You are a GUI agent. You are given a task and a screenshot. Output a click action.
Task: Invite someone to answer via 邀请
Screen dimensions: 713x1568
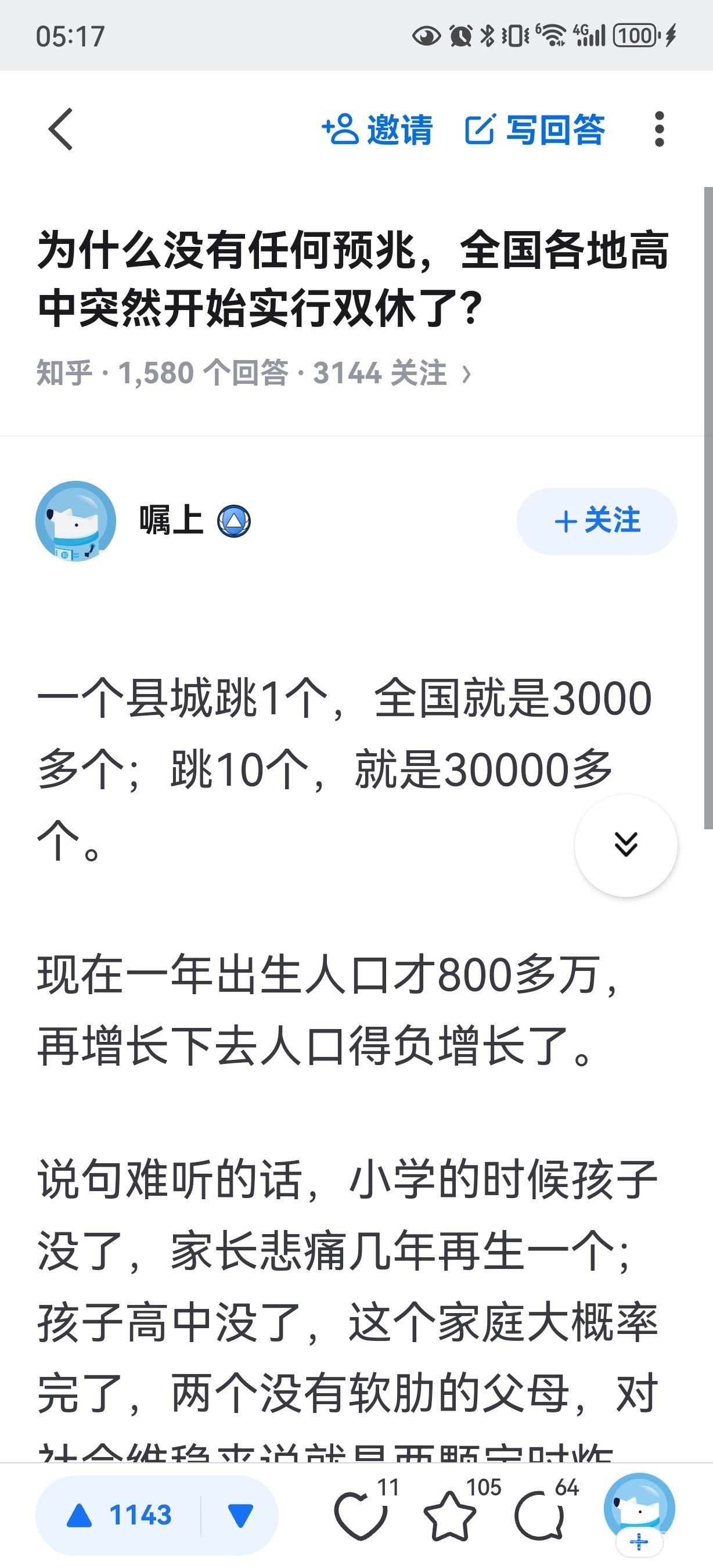[377, 129]
